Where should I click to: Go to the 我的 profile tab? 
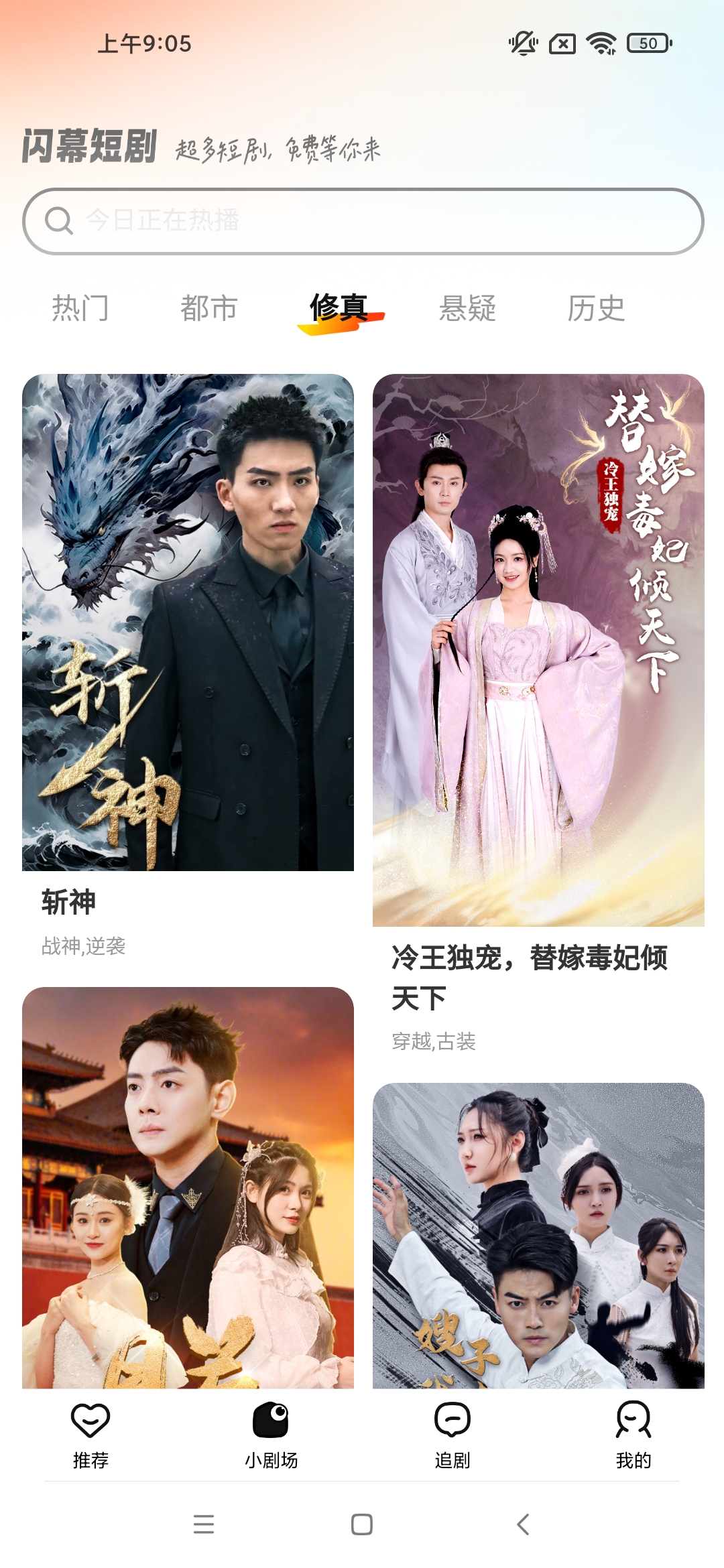(633, 1434)
